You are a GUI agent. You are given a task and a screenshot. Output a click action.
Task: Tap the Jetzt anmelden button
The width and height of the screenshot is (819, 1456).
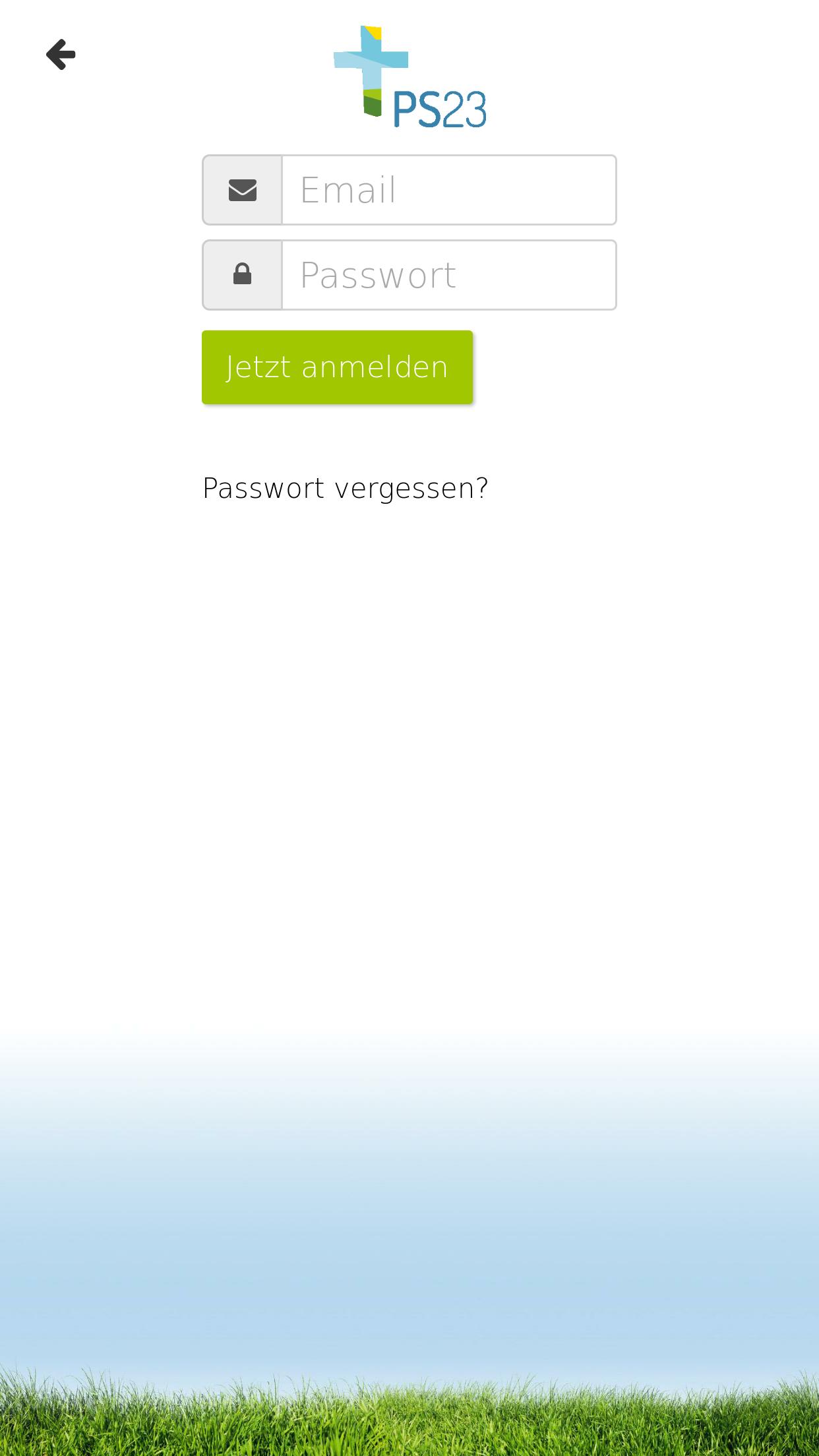point(337,367)
